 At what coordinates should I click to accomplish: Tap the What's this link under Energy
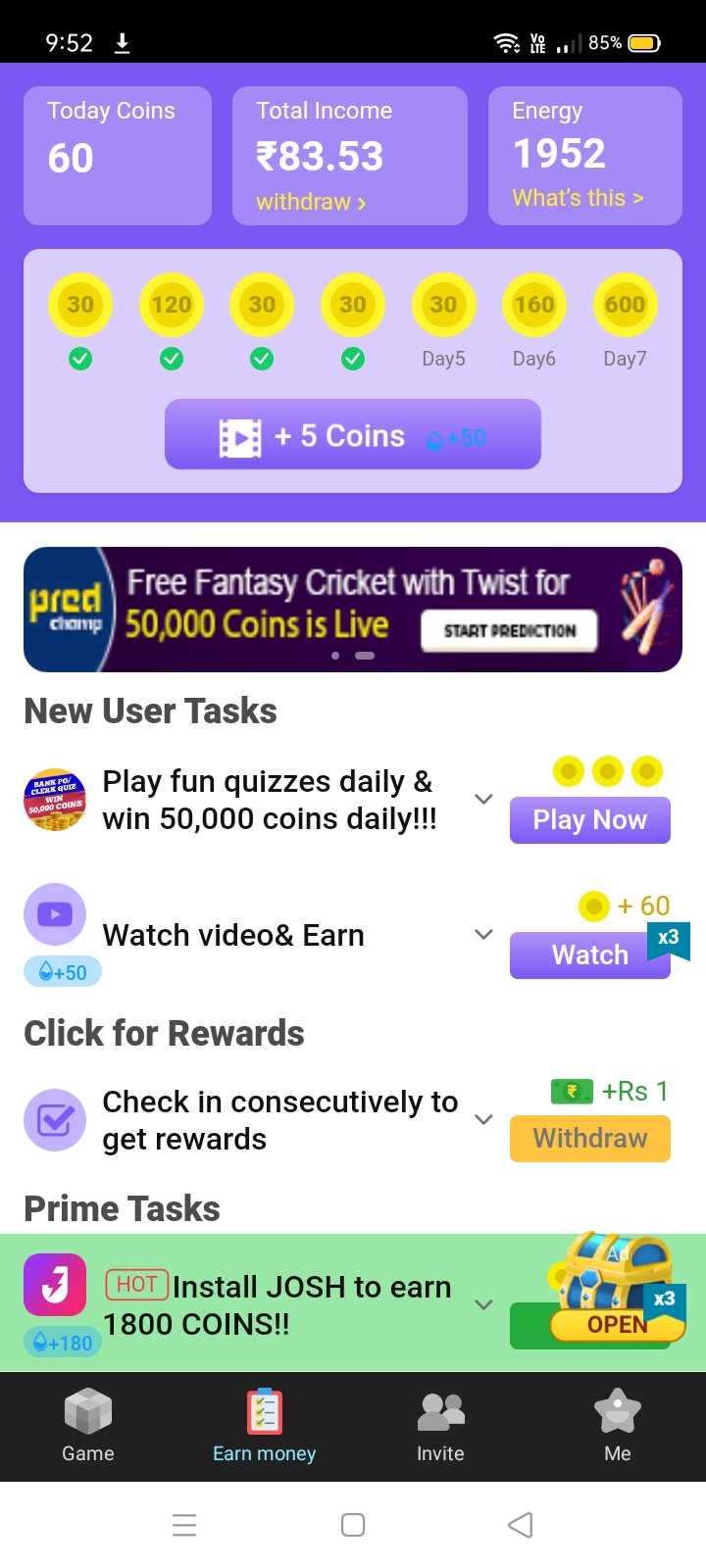pyautogui.click(x=578, y=198)
